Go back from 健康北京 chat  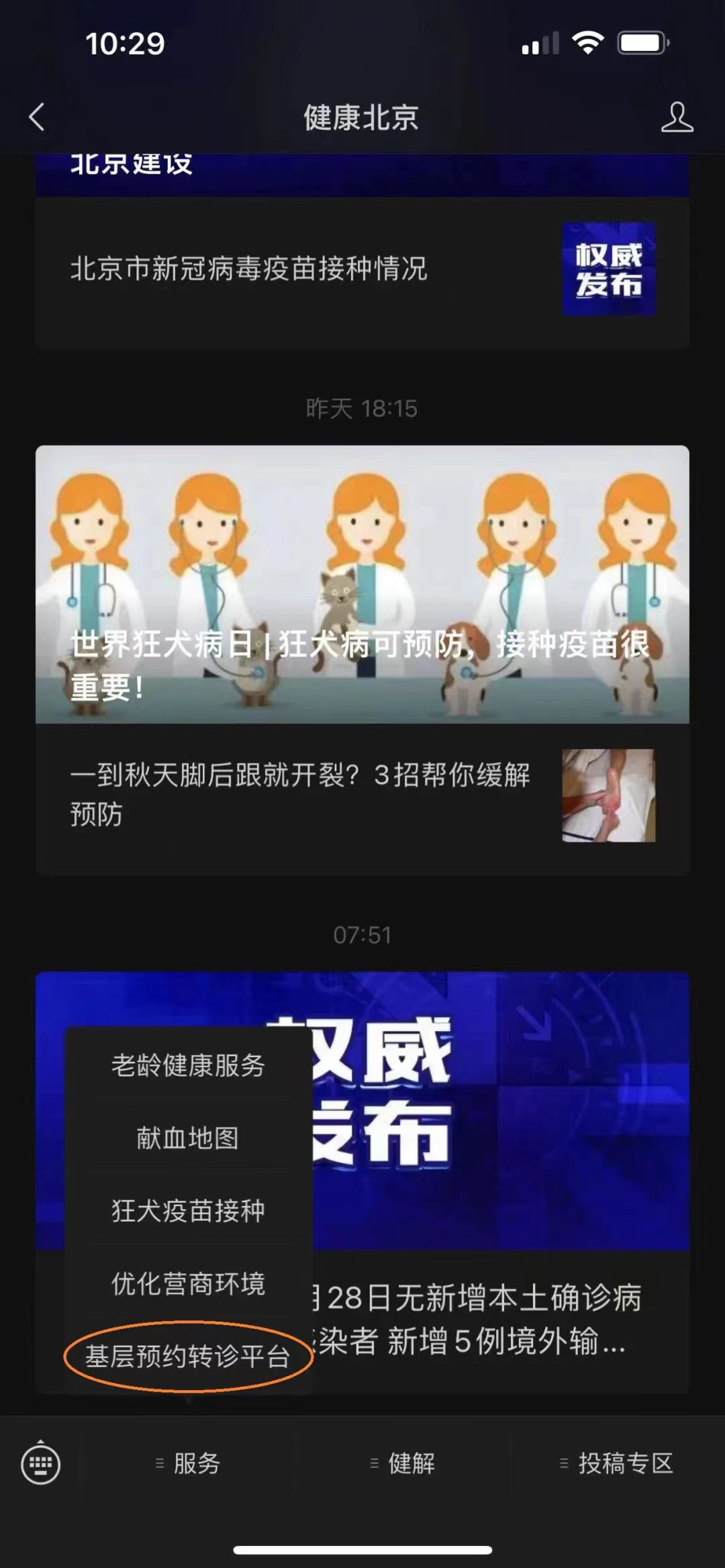coord(37,117)
